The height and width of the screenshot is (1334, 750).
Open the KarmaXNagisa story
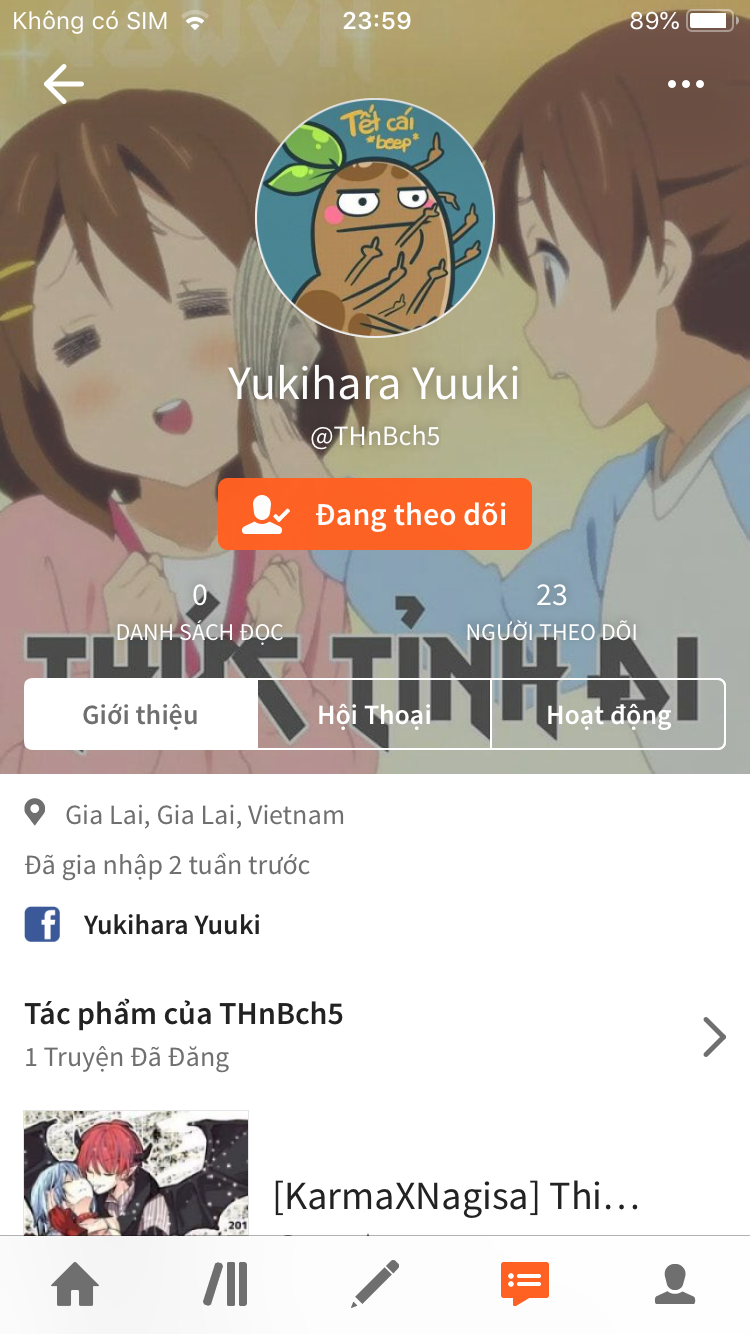(455, 1194)
